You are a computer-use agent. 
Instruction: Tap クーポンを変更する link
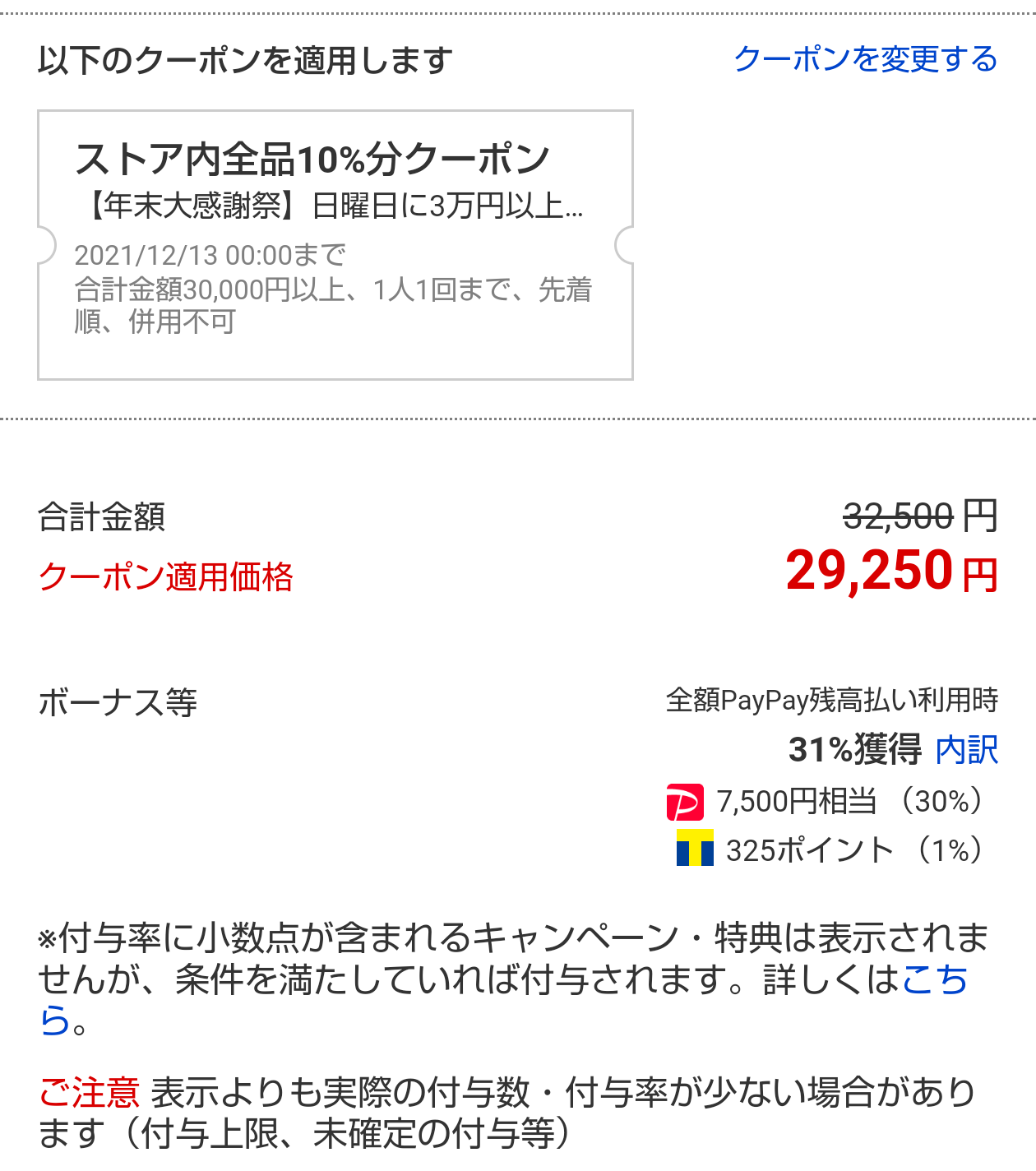coord(865,59)
